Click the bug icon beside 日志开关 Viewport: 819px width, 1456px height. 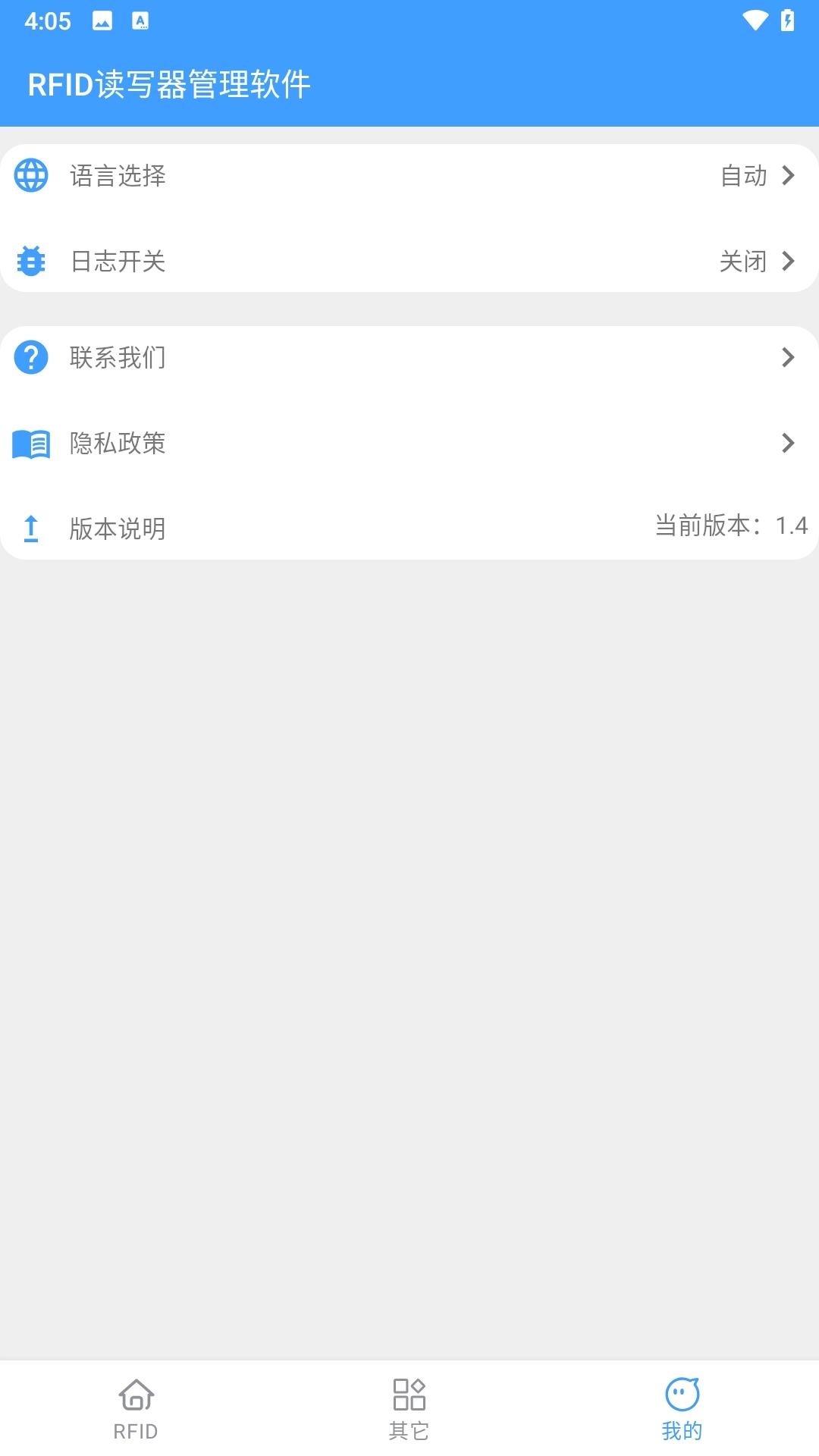30,262
